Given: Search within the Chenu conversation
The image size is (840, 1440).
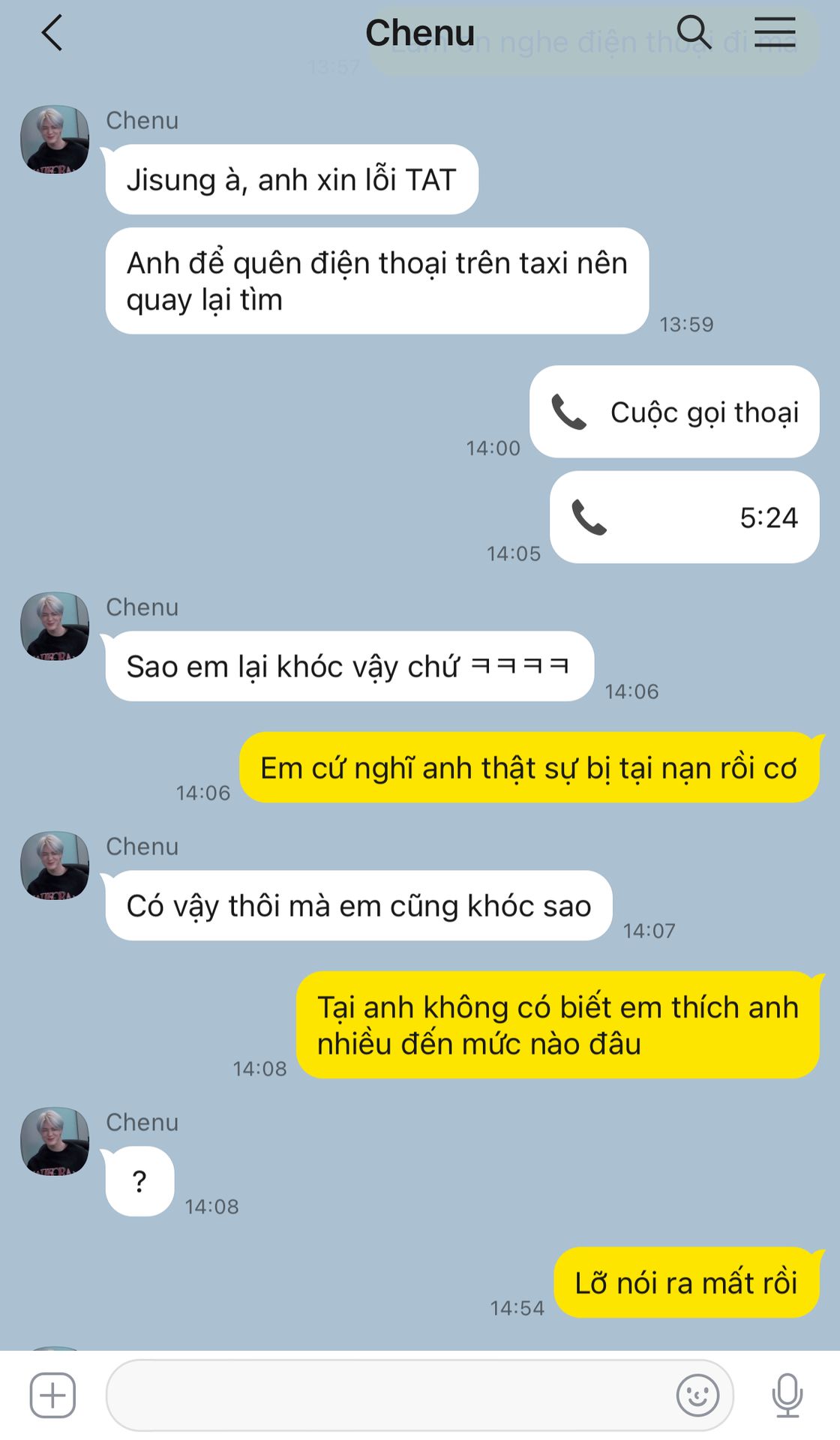Looking at the screenshot, I should point(693,32).
